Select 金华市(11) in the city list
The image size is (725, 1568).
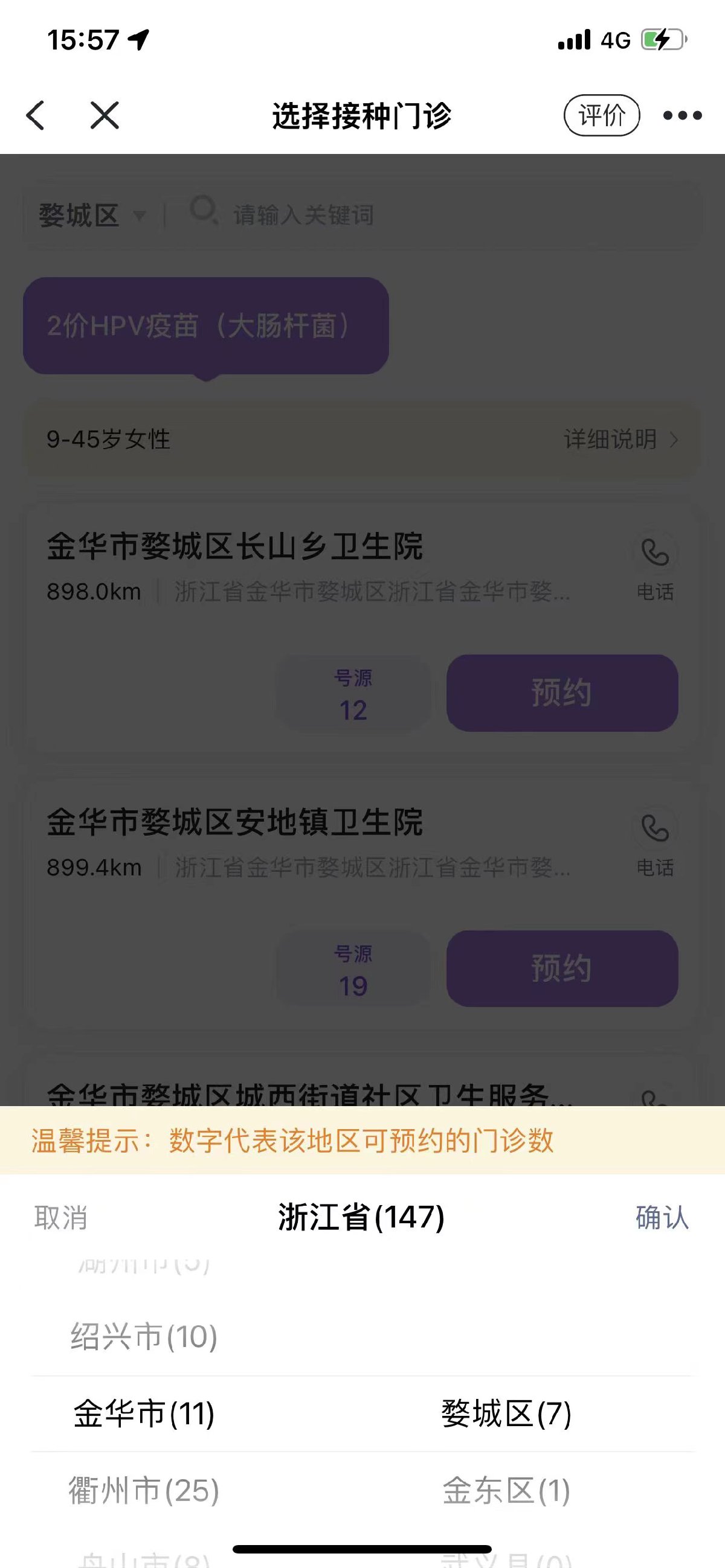point(144,1414)
